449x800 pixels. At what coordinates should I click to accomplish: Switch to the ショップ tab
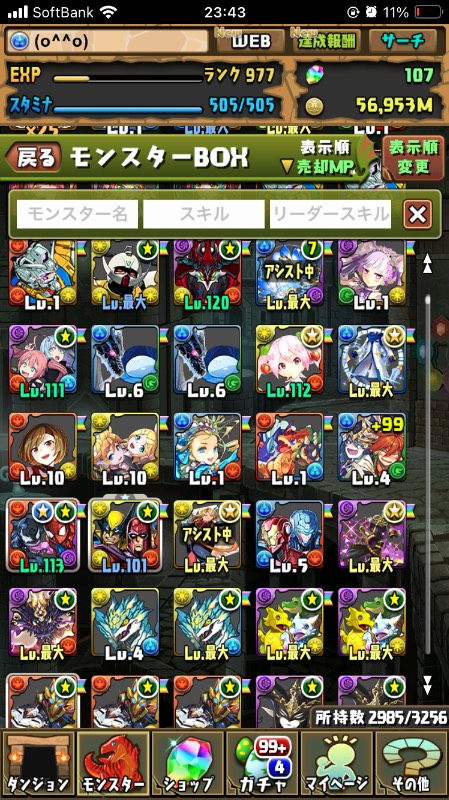(x=188, y=765)
